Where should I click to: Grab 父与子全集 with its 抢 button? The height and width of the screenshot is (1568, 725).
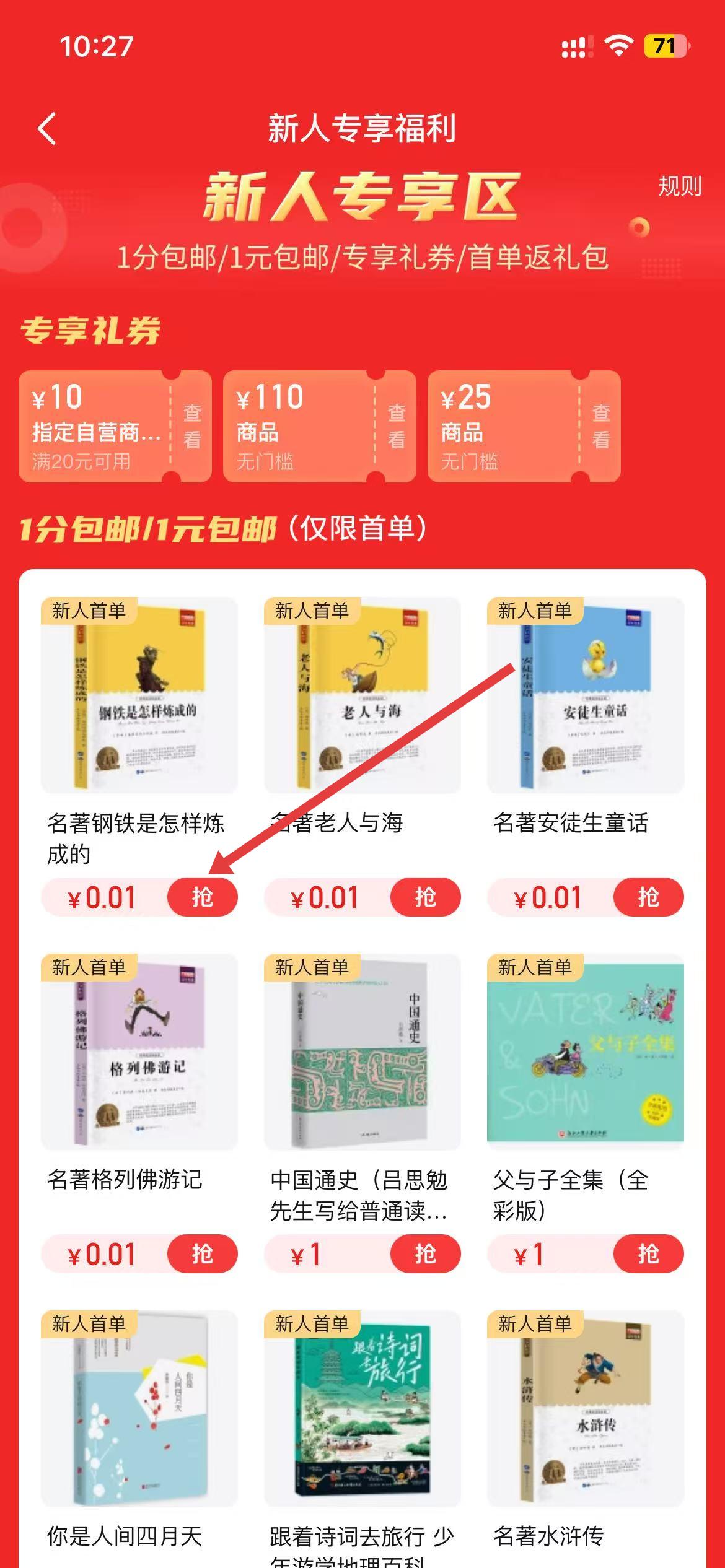[x=649, y=1253]
